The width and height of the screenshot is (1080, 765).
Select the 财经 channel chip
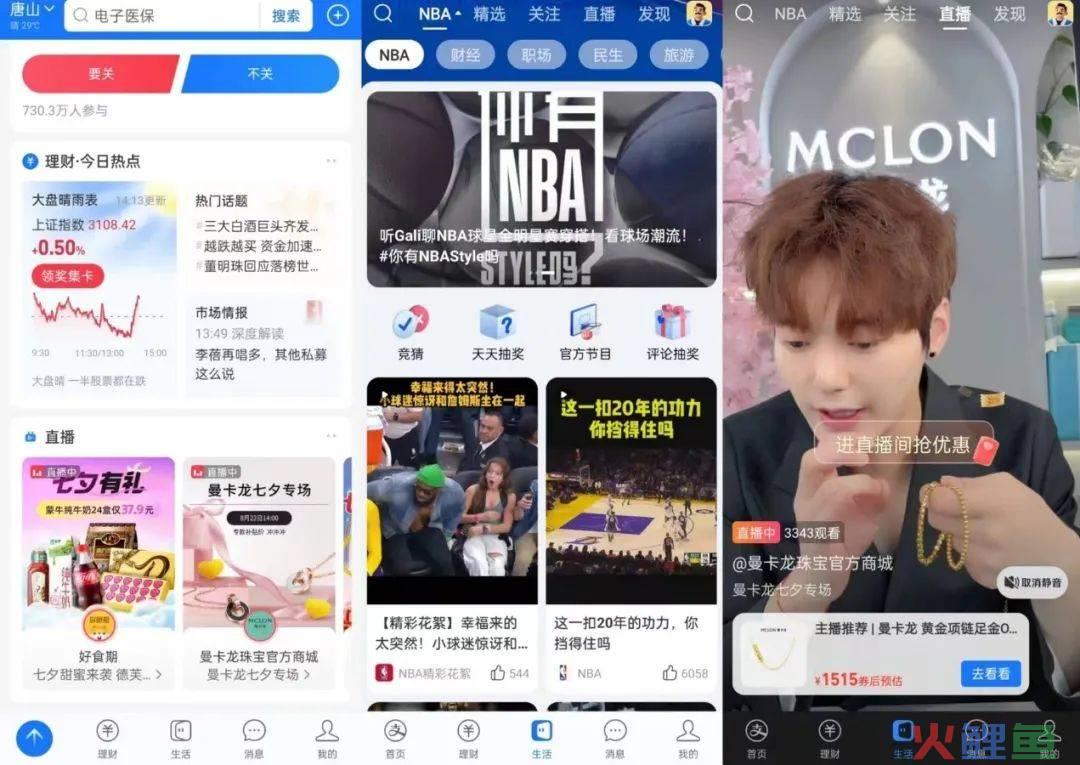click(465, 55)
